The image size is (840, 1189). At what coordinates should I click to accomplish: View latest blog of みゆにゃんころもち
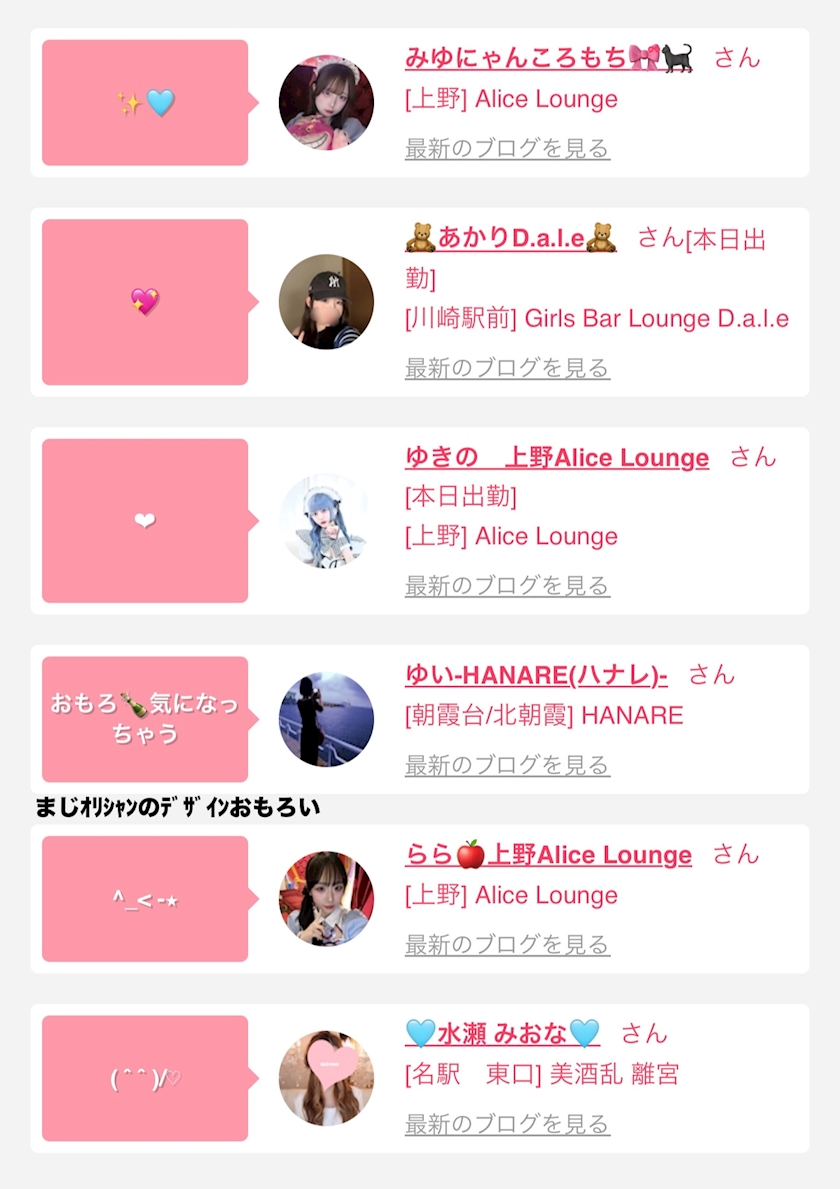(x=507, y=149)
